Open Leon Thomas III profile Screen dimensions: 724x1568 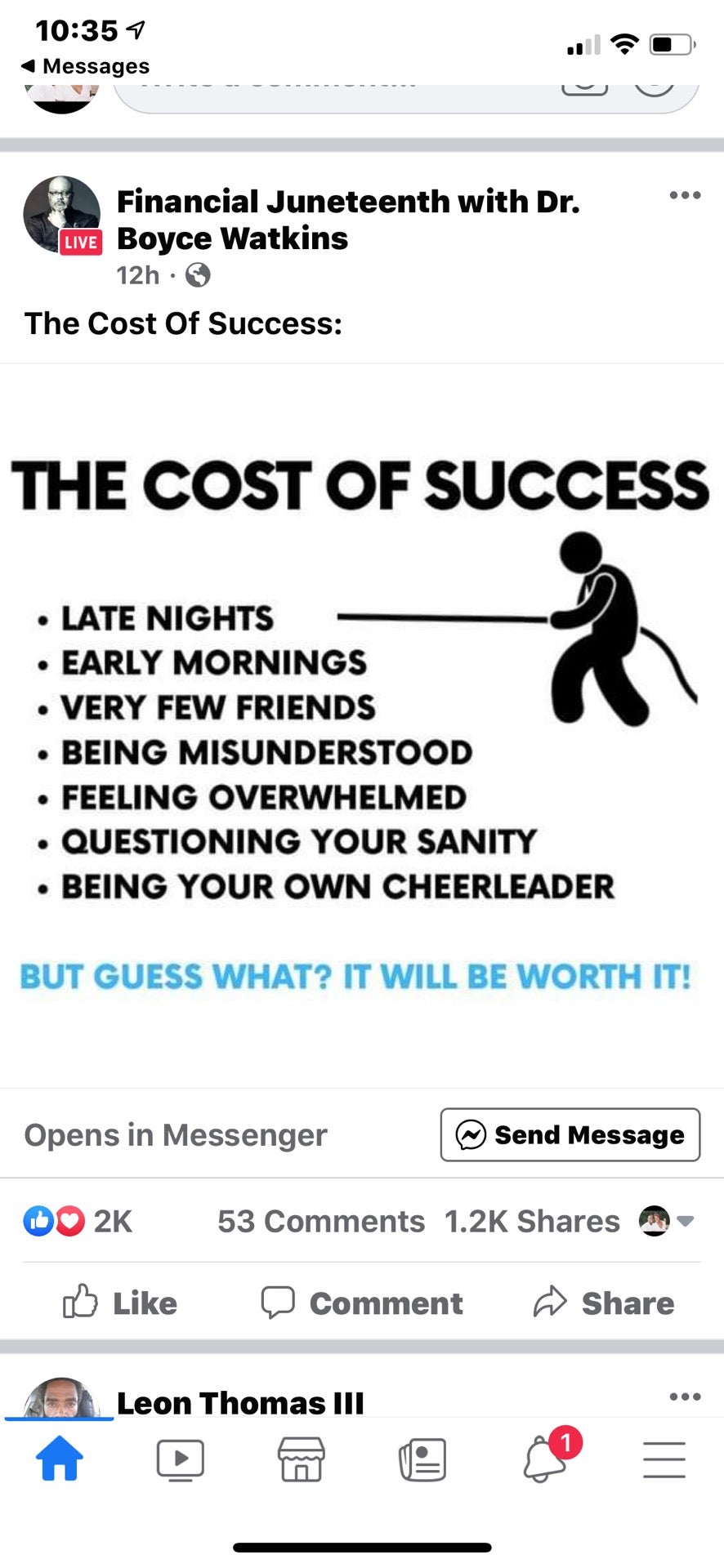[x=239, y=1403]
